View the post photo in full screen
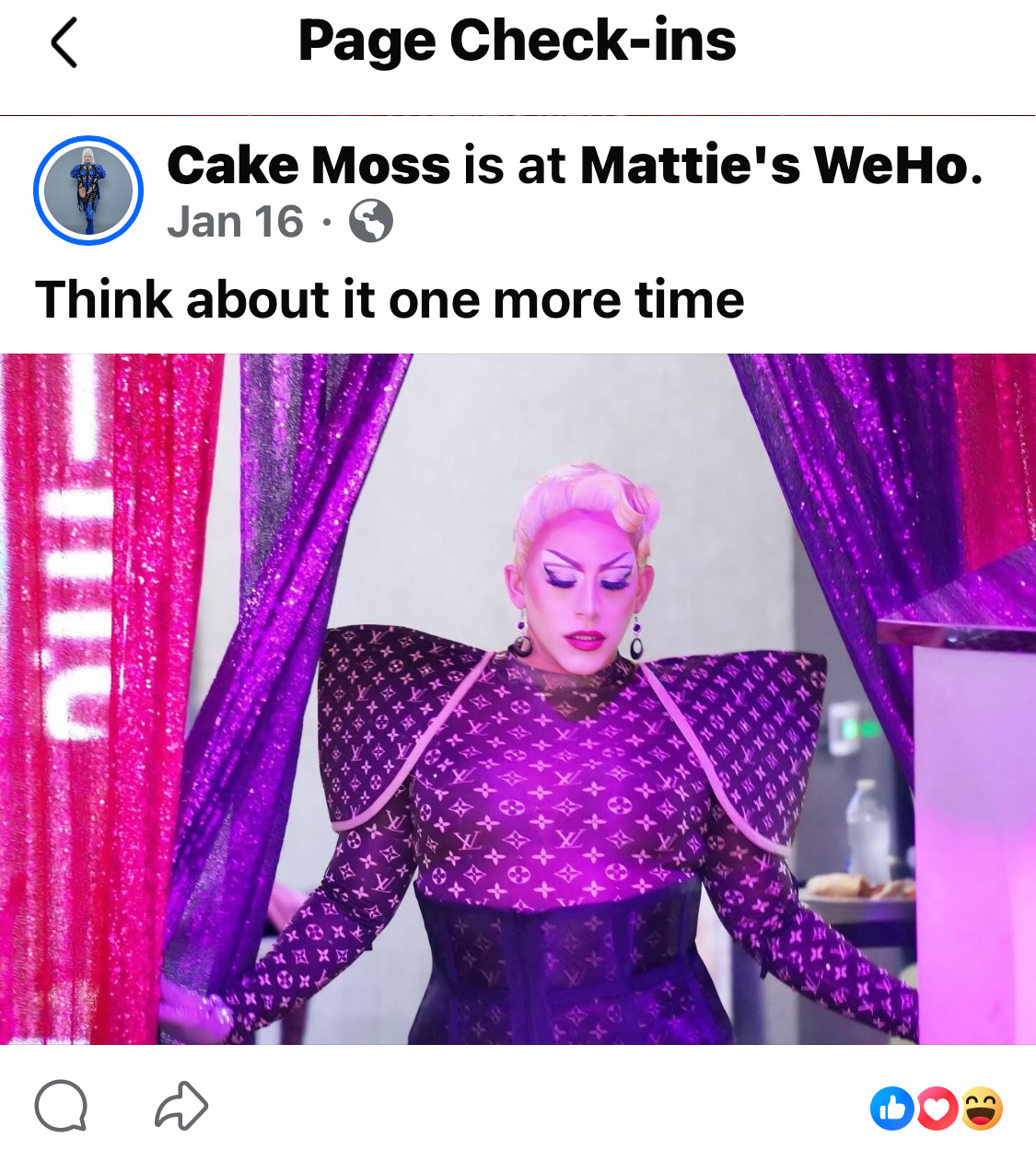Viewport: 1036px width, 1149px height. click(518, 700)
